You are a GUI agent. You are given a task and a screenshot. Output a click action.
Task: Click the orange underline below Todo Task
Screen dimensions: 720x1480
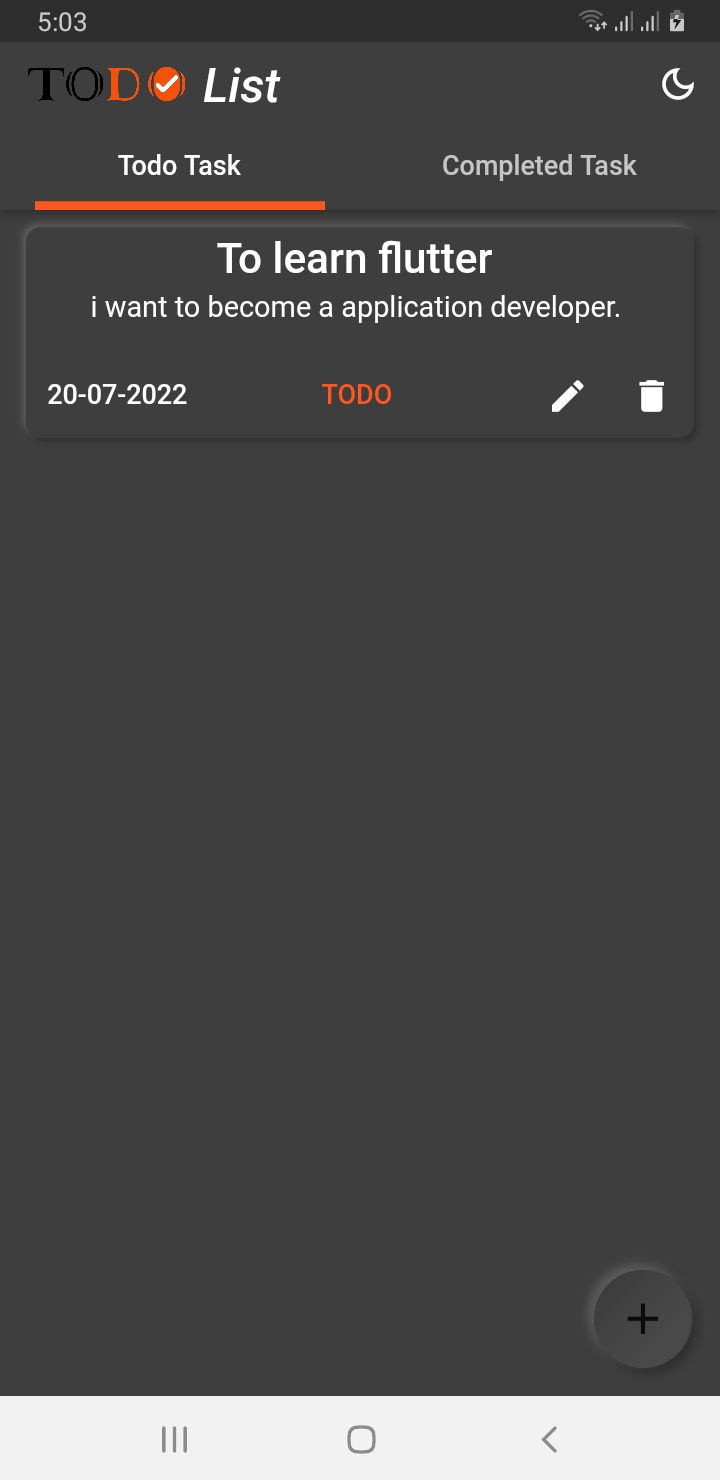pos(179,205)
